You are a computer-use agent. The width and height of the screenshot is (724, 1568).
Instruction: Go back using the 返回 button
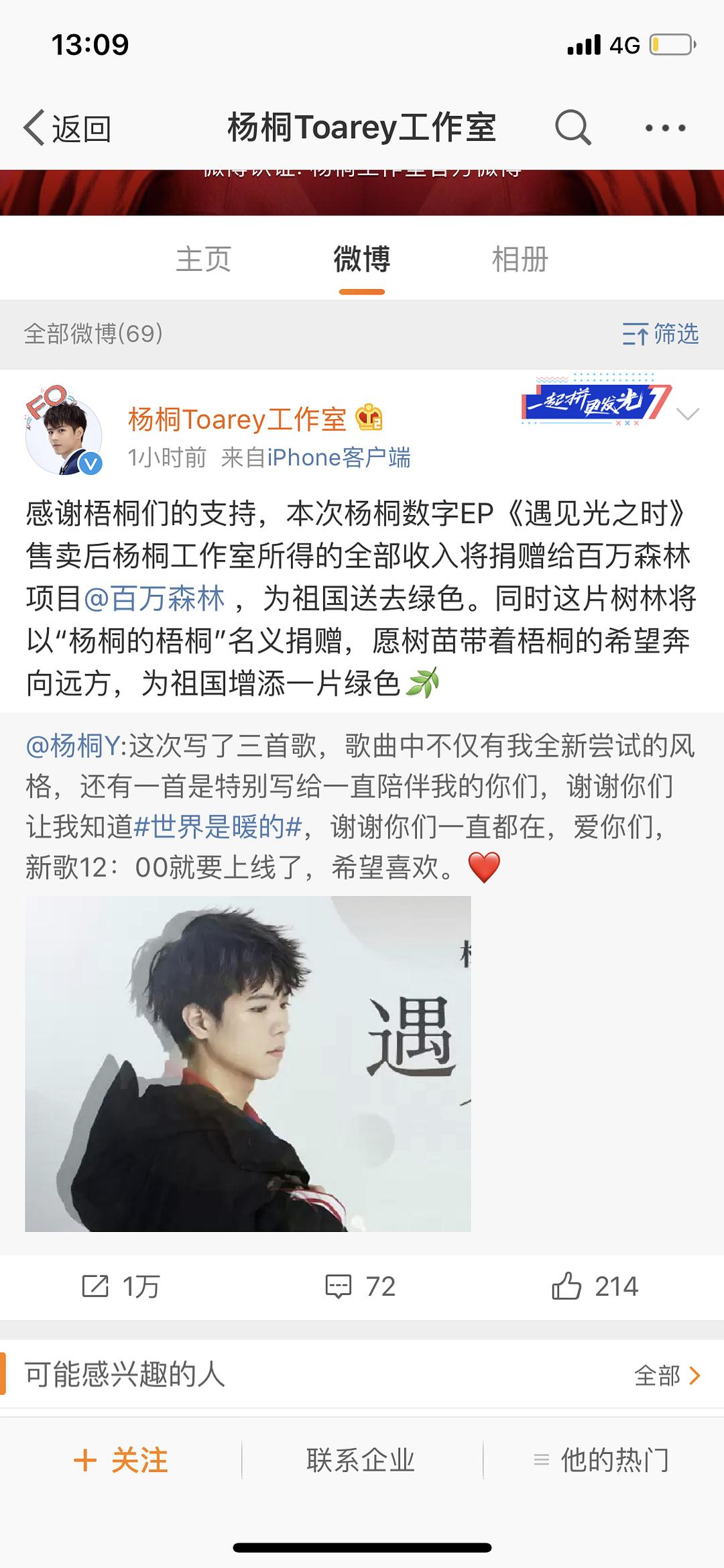[67, 128]
